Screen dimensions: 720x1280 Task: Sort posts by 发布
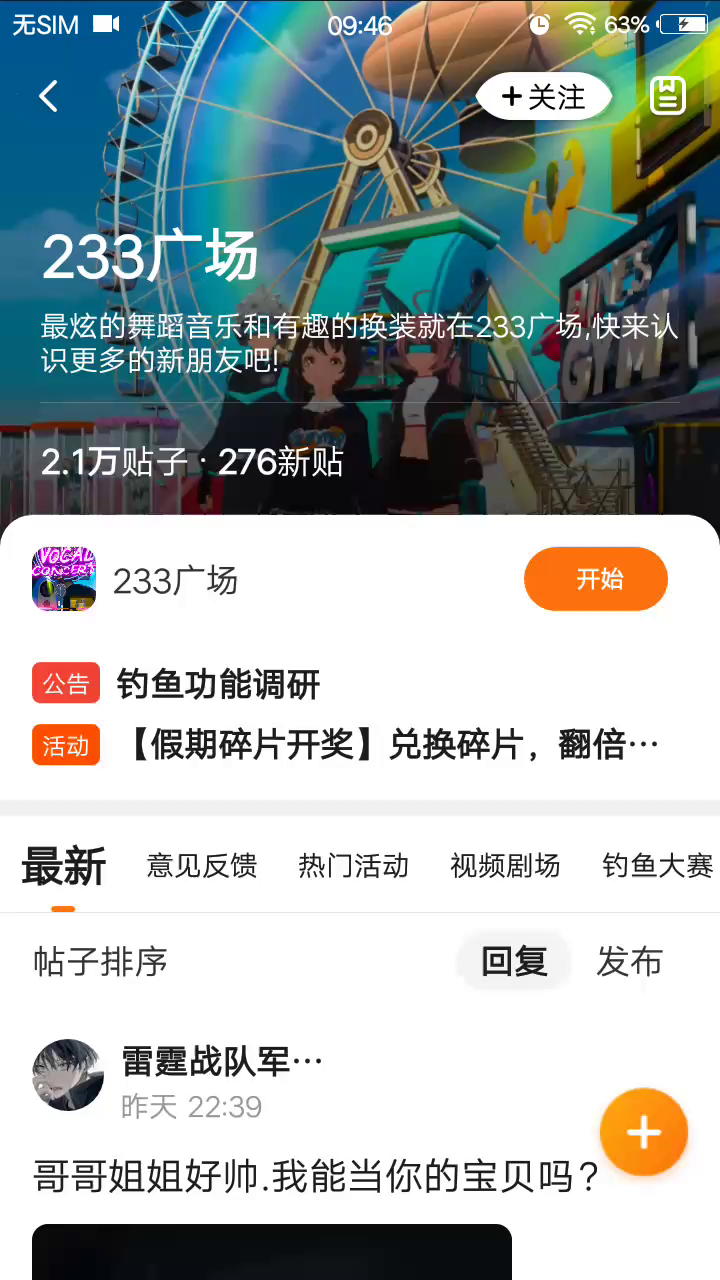pyautogui.click(x=629, y=961)
